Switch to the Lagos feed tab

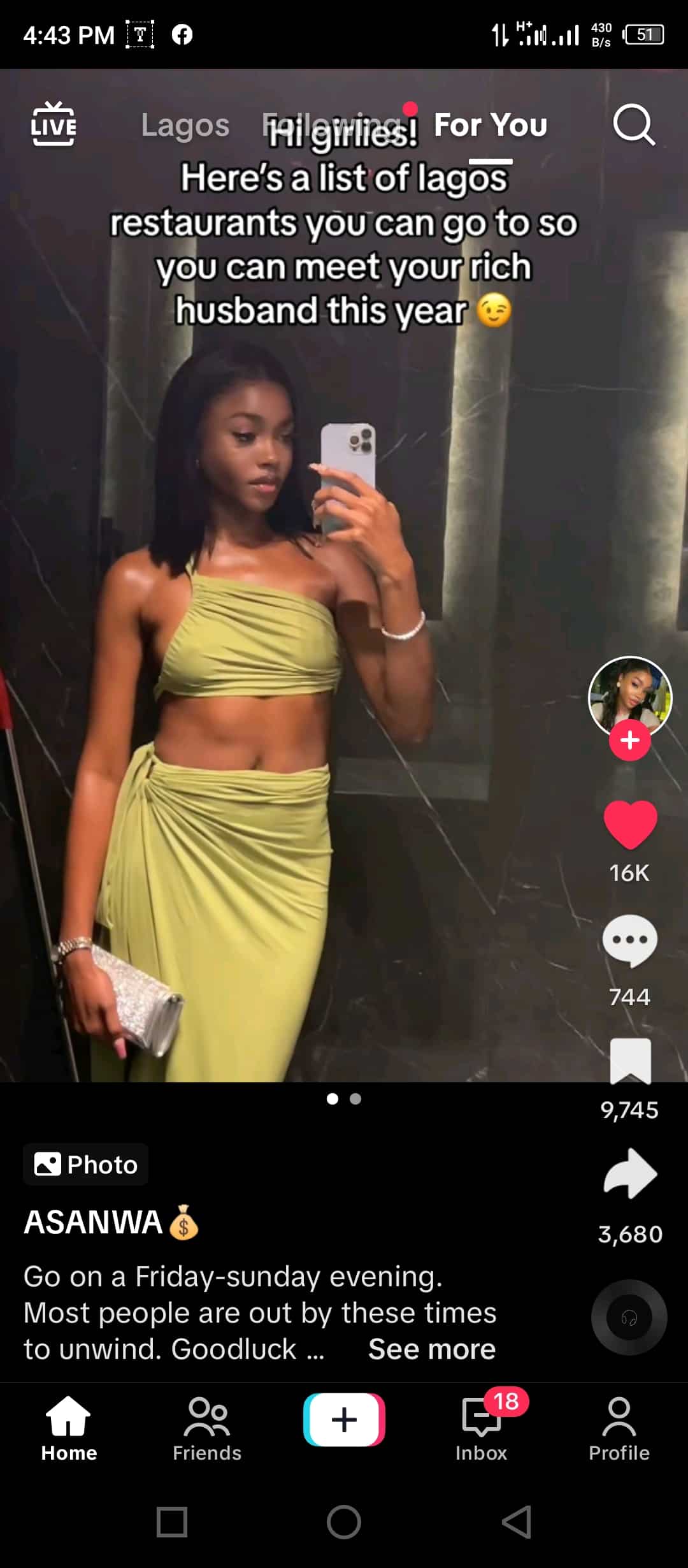point(185,125)
